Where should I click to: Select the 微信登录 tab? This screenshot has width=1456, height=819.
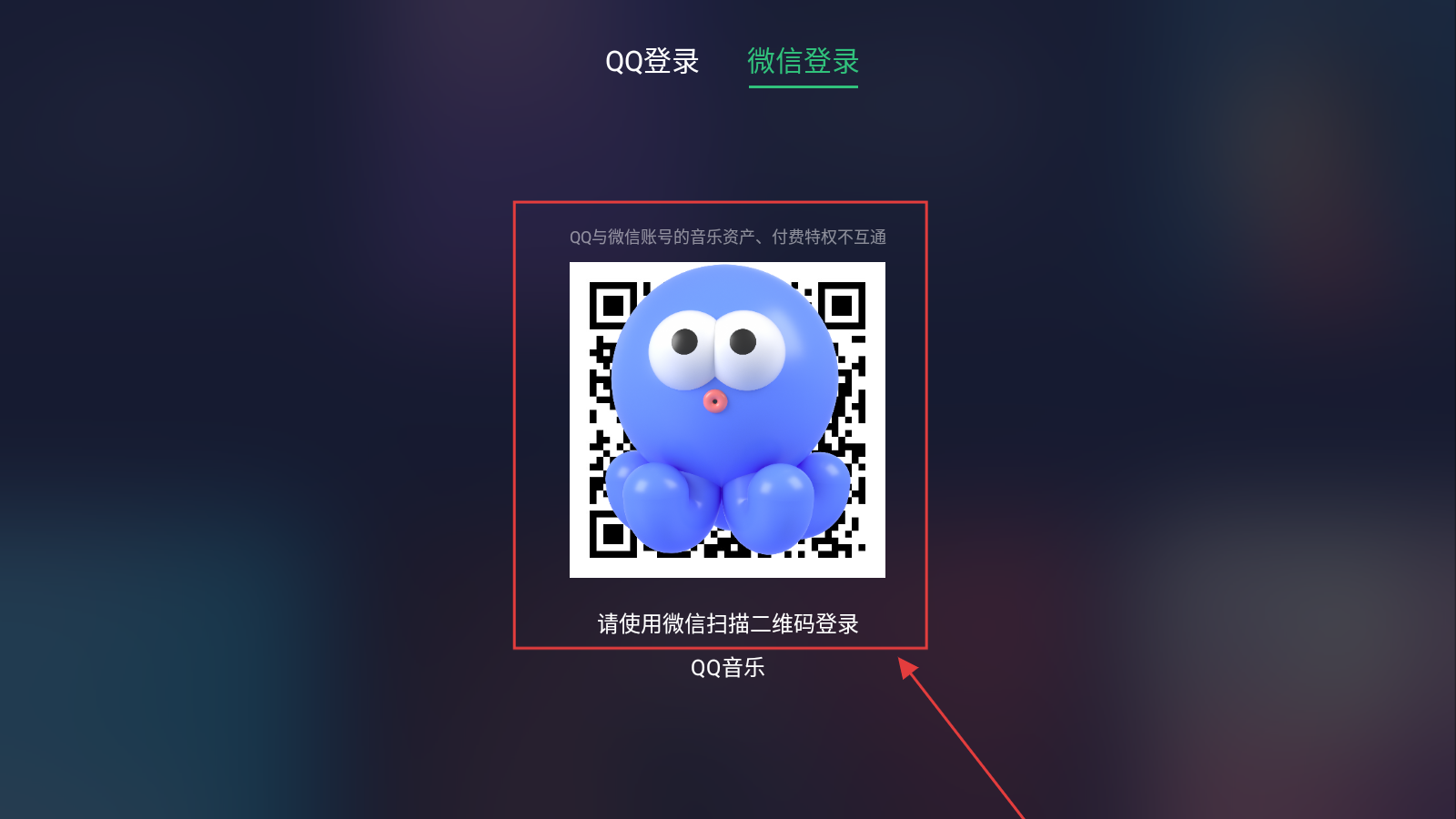click(x=803, y=61)
